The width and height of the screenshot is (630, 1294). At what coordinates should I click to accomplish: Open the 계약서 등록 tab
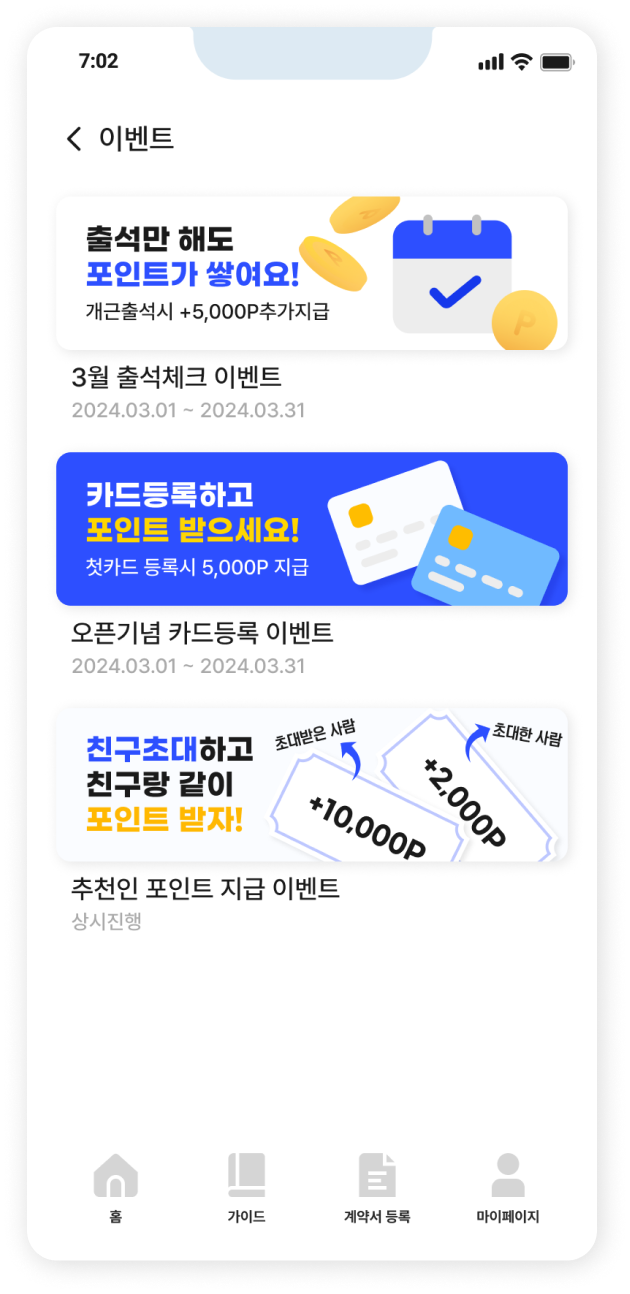[377, 1187]
